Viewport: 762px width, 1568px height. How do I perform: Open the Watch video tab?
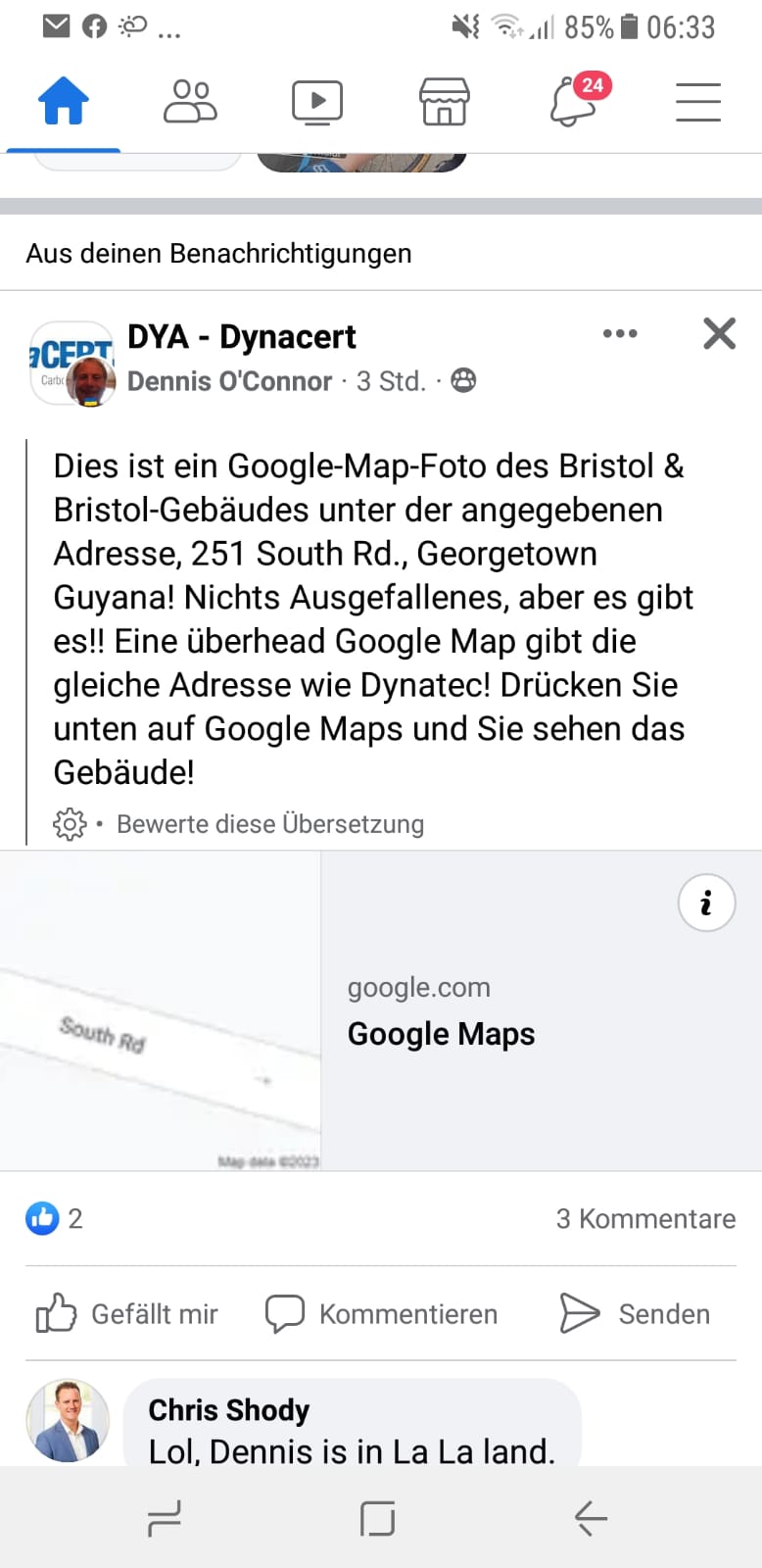click(x=317, y=102)
